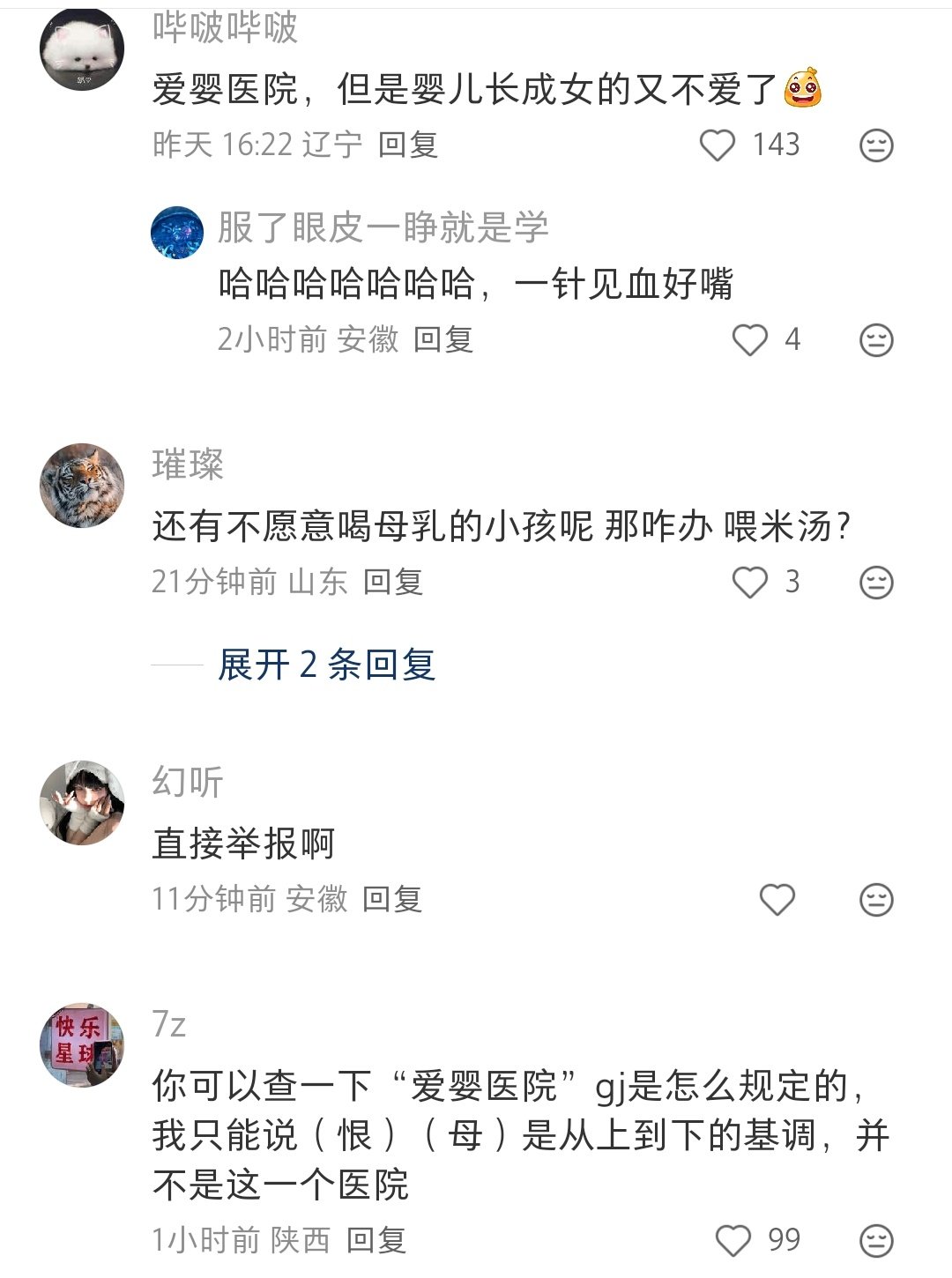952x1278 pixels.
Task: Reply to 服了眼皮一睁就是学
Action: point(443,339)
